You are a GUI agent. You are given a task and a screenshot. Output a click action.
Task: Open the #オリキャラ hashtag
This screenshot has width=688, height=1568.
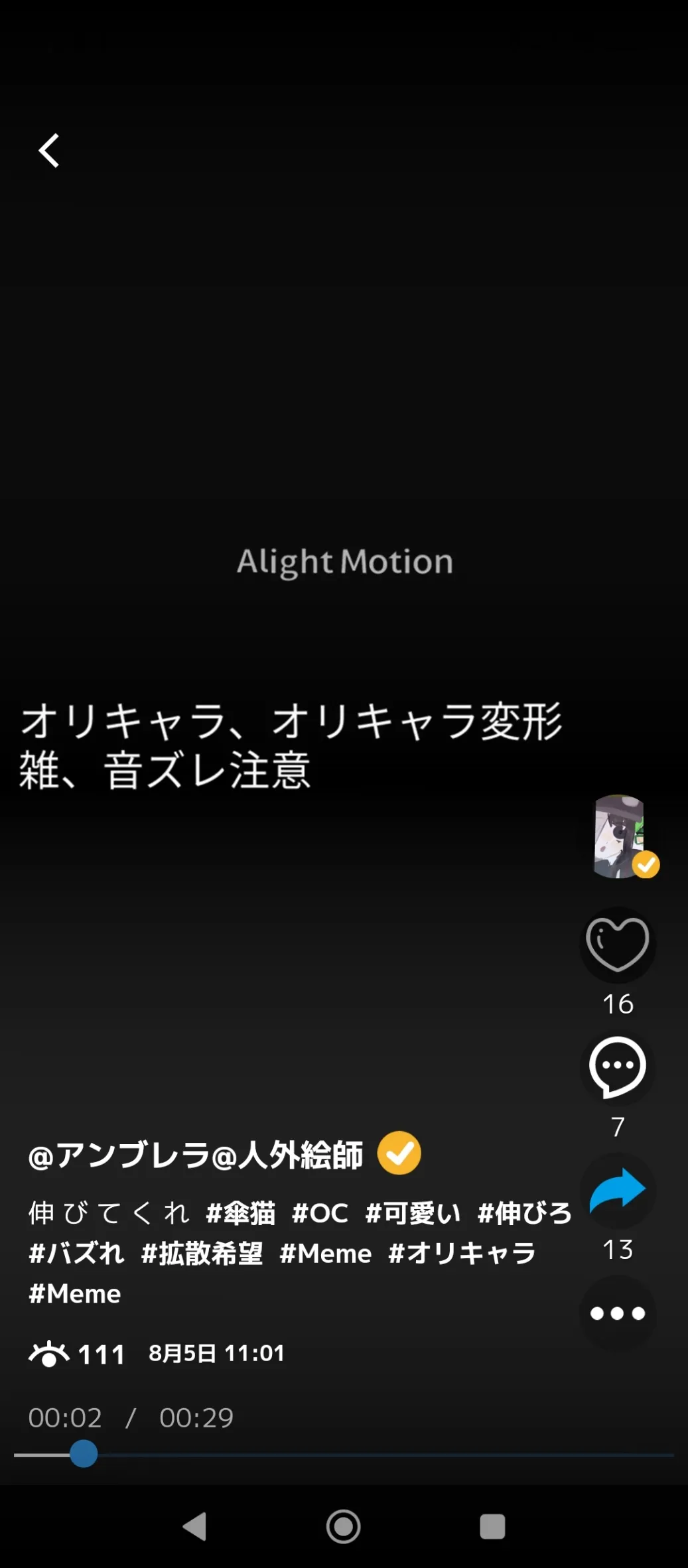pyautogui.click(x=462, y=1254)
